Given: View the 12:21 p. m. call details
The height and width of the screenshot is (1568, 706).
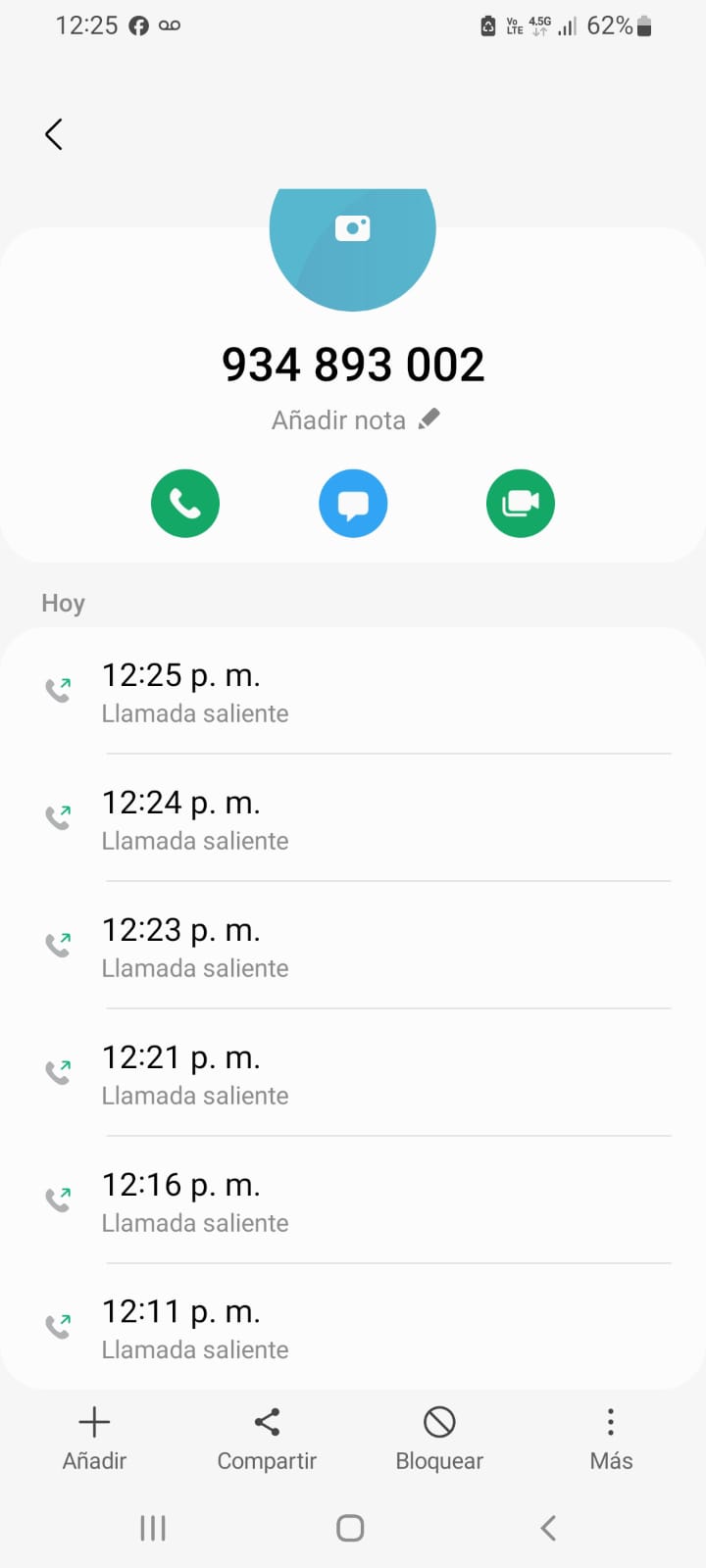Looking at the screenshot, I should tap(353, 1074).
